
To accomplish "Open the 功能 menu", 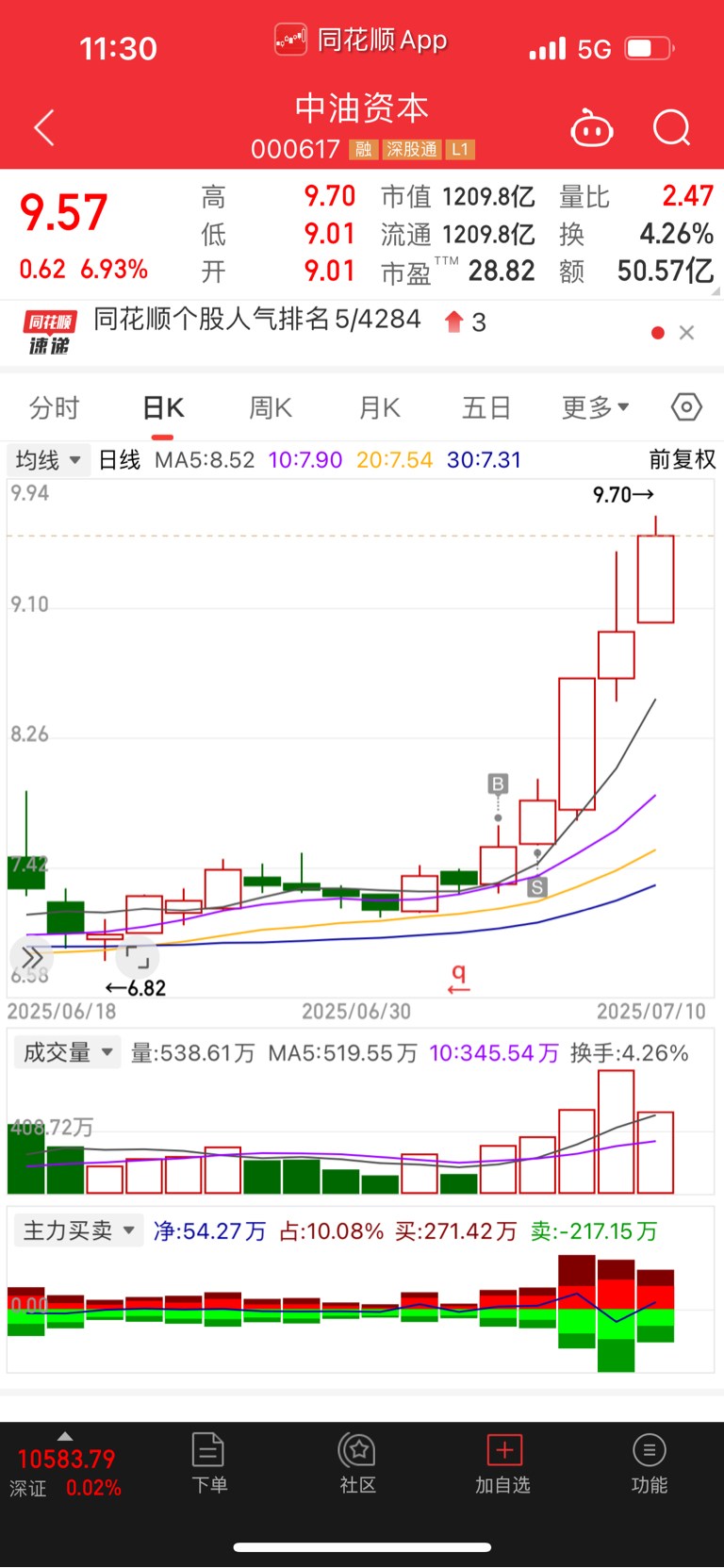I will pos(650,1462).
